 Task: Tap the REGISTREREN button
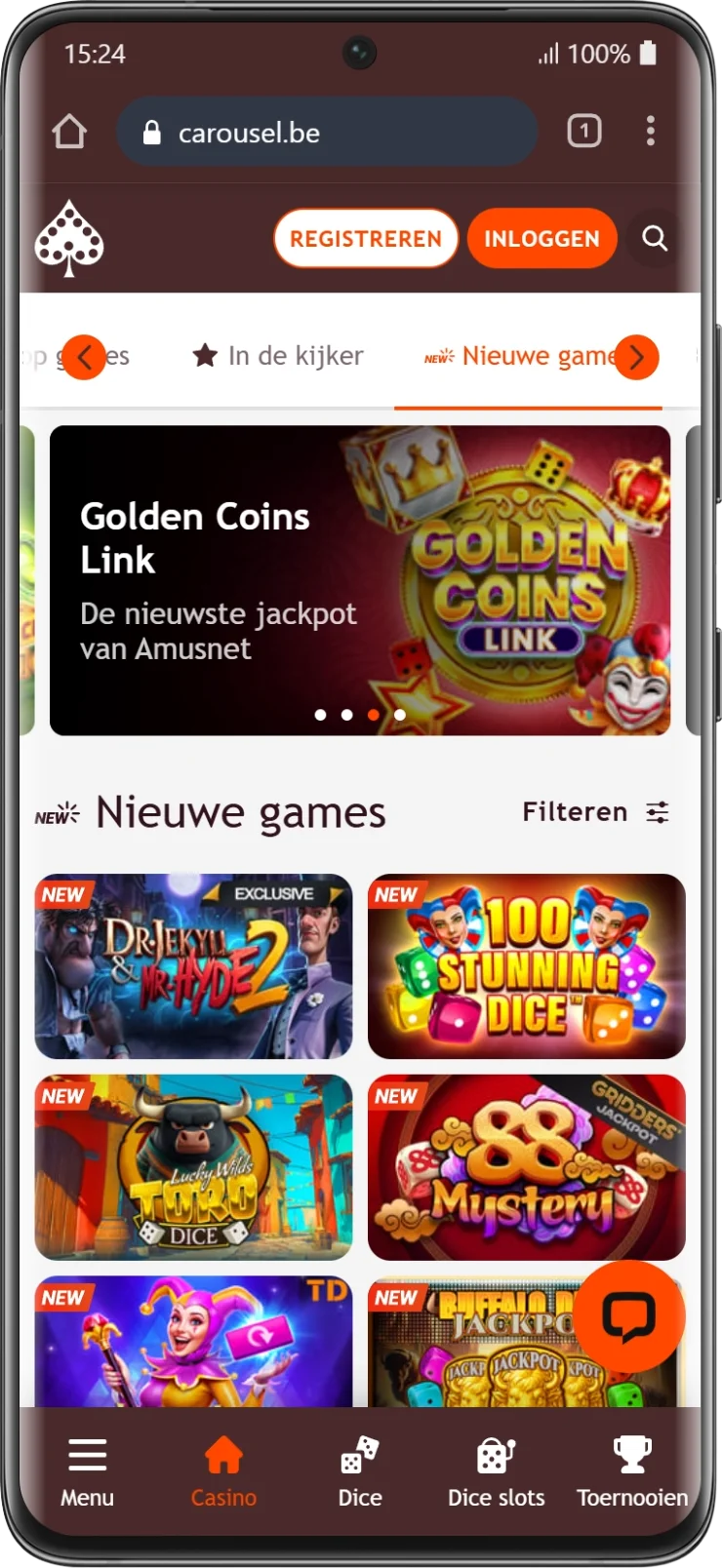(366, 239)
